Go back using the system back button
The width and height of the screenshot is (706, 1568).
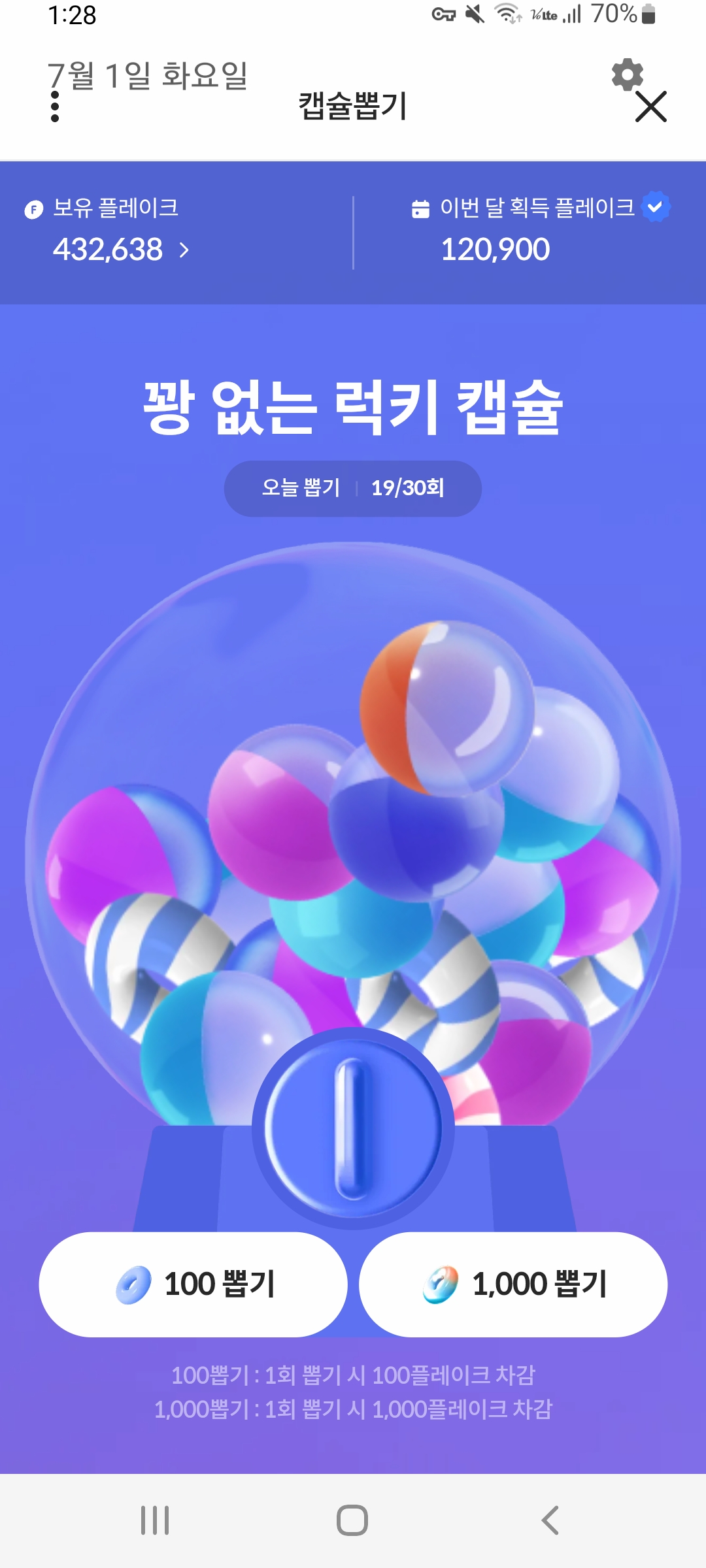point(550,1520)
